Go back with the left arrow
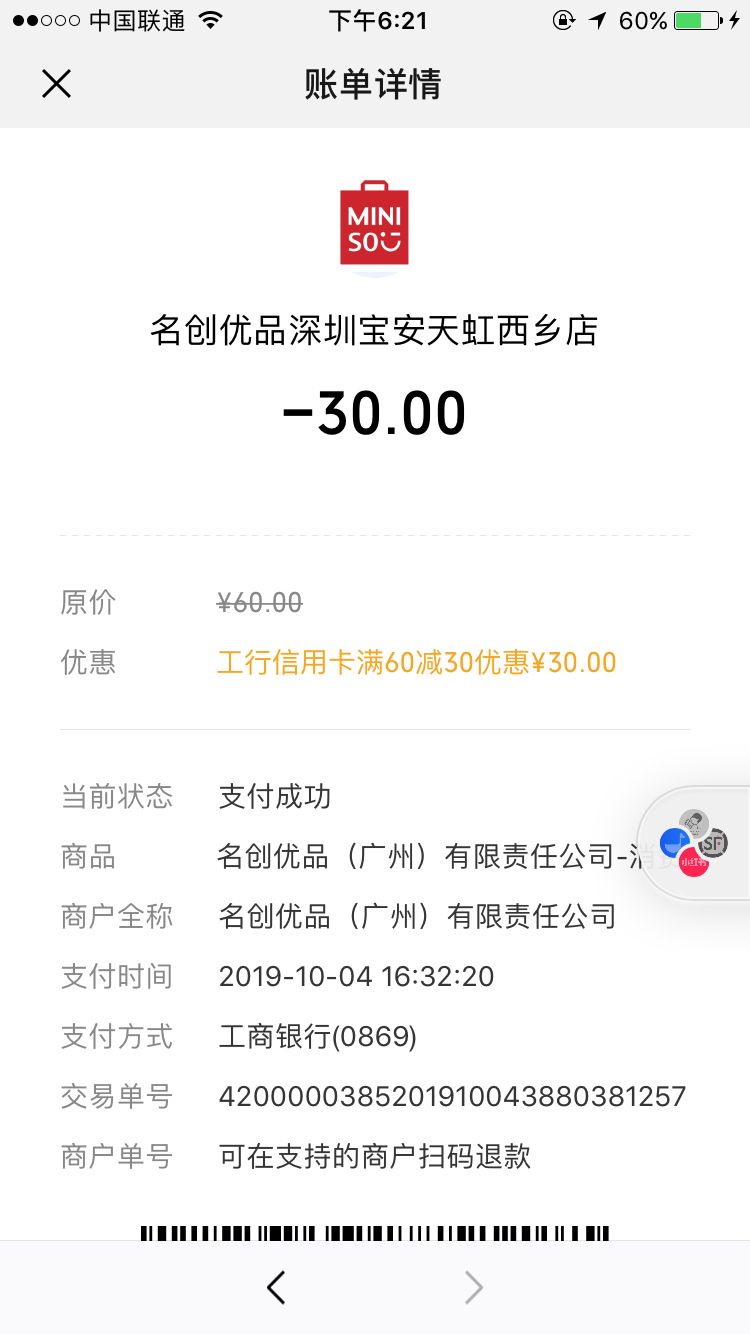This screenshot has height=1334, width=750. [277, 1288]
